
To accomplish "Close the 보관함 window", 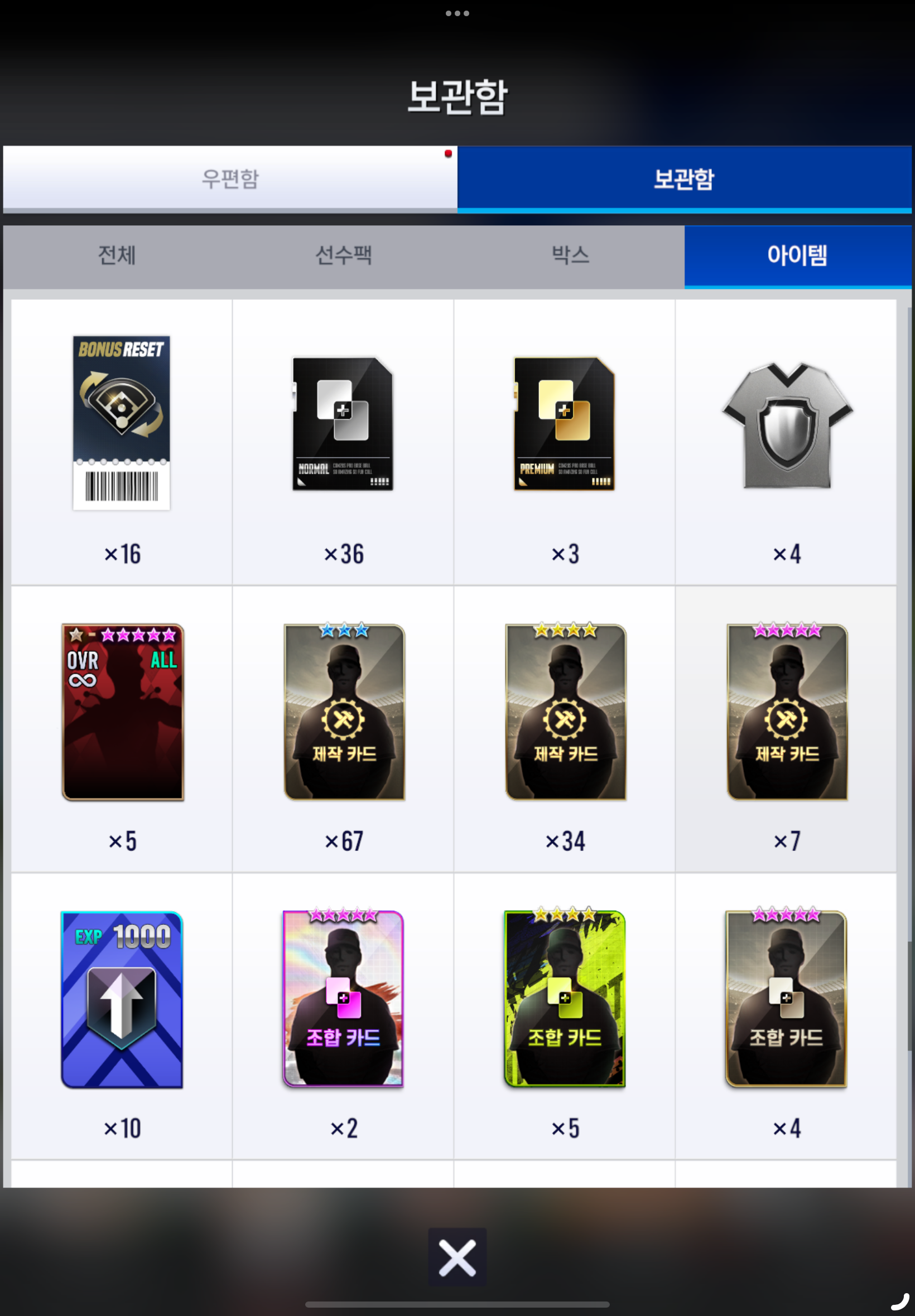I will click(x=457, y=1257).
